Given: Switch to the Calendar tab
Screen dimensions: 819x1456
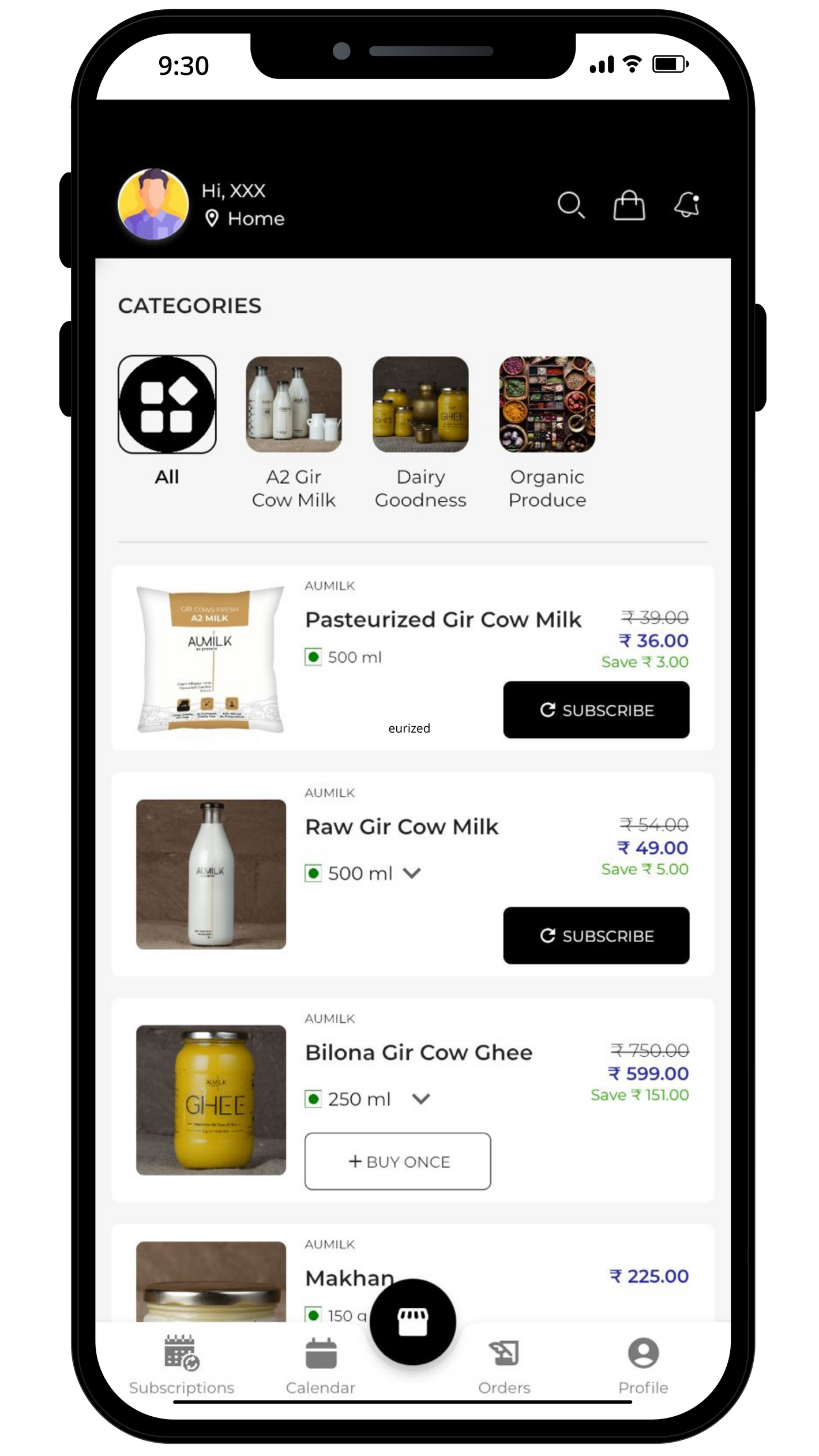Looking at the screenshot, I should point(321,1364).
